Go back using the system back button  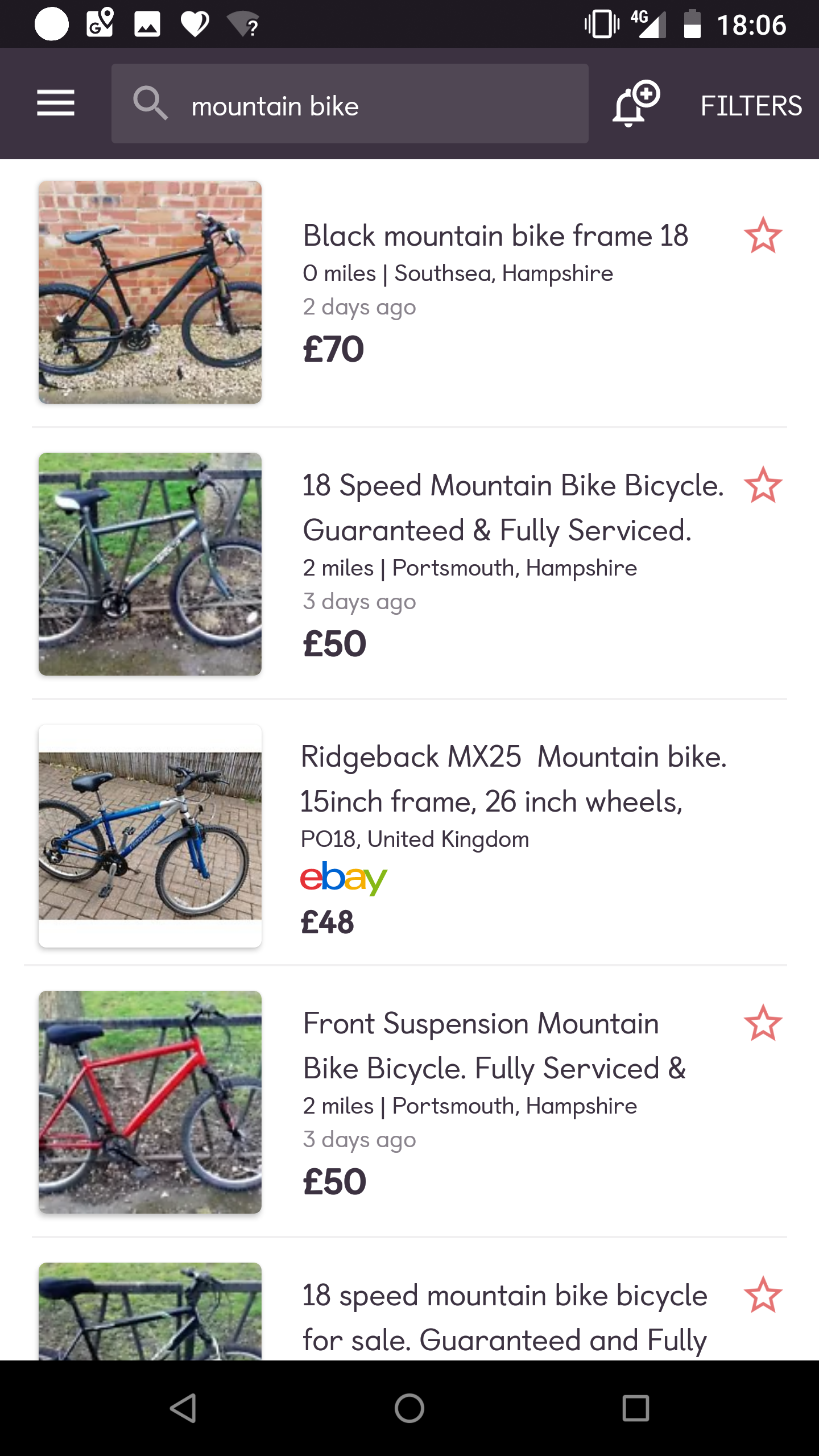(183, 1408)
